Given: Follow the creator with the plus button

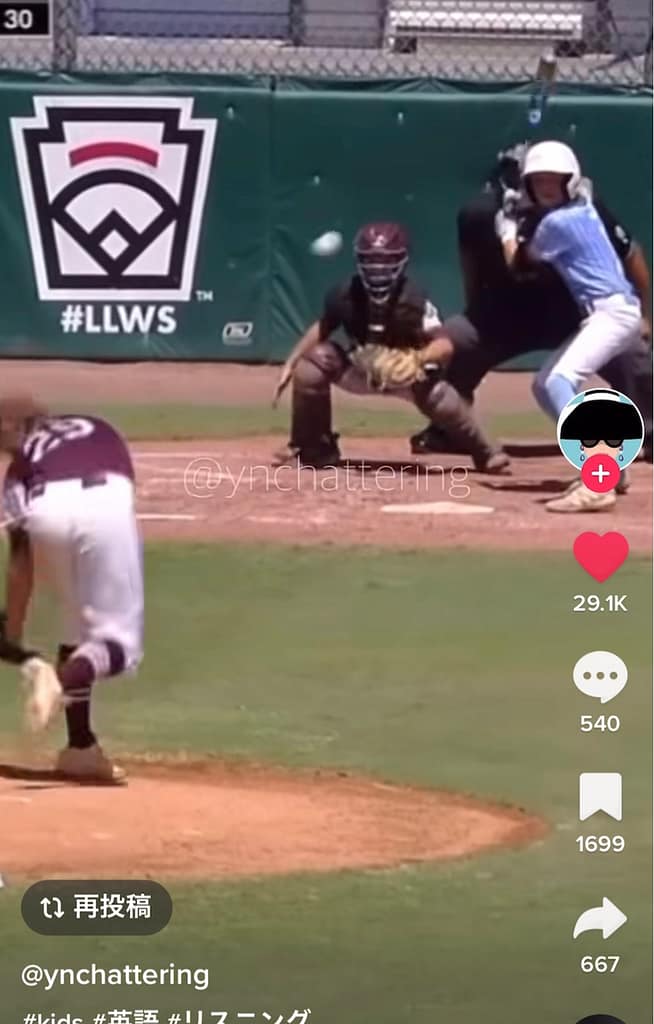Looking at the screenshot, I should coord(600,474).
